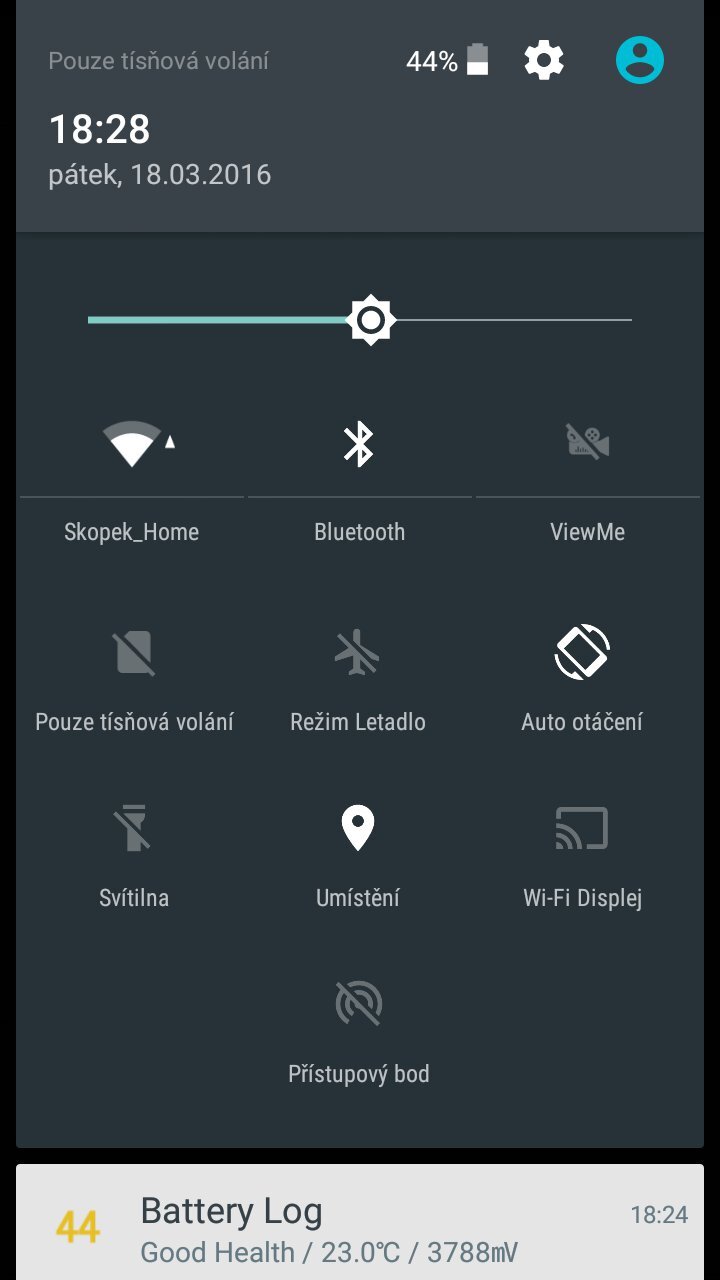Toggle the Svítilna flashlight

[x=133, y=828]
